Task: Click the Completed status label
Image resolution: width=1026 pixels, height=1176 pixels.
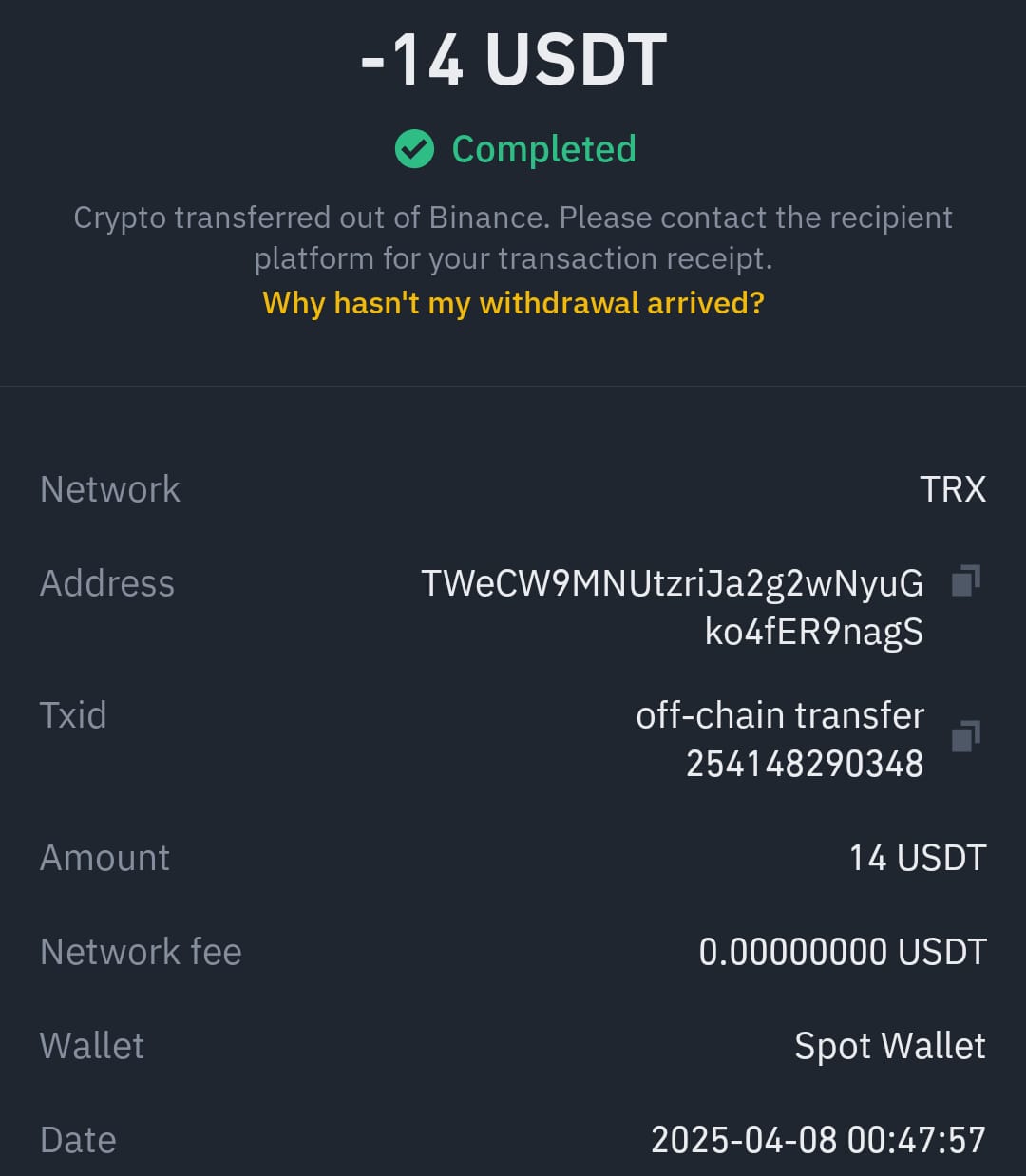Action: (x=543, y=149)
